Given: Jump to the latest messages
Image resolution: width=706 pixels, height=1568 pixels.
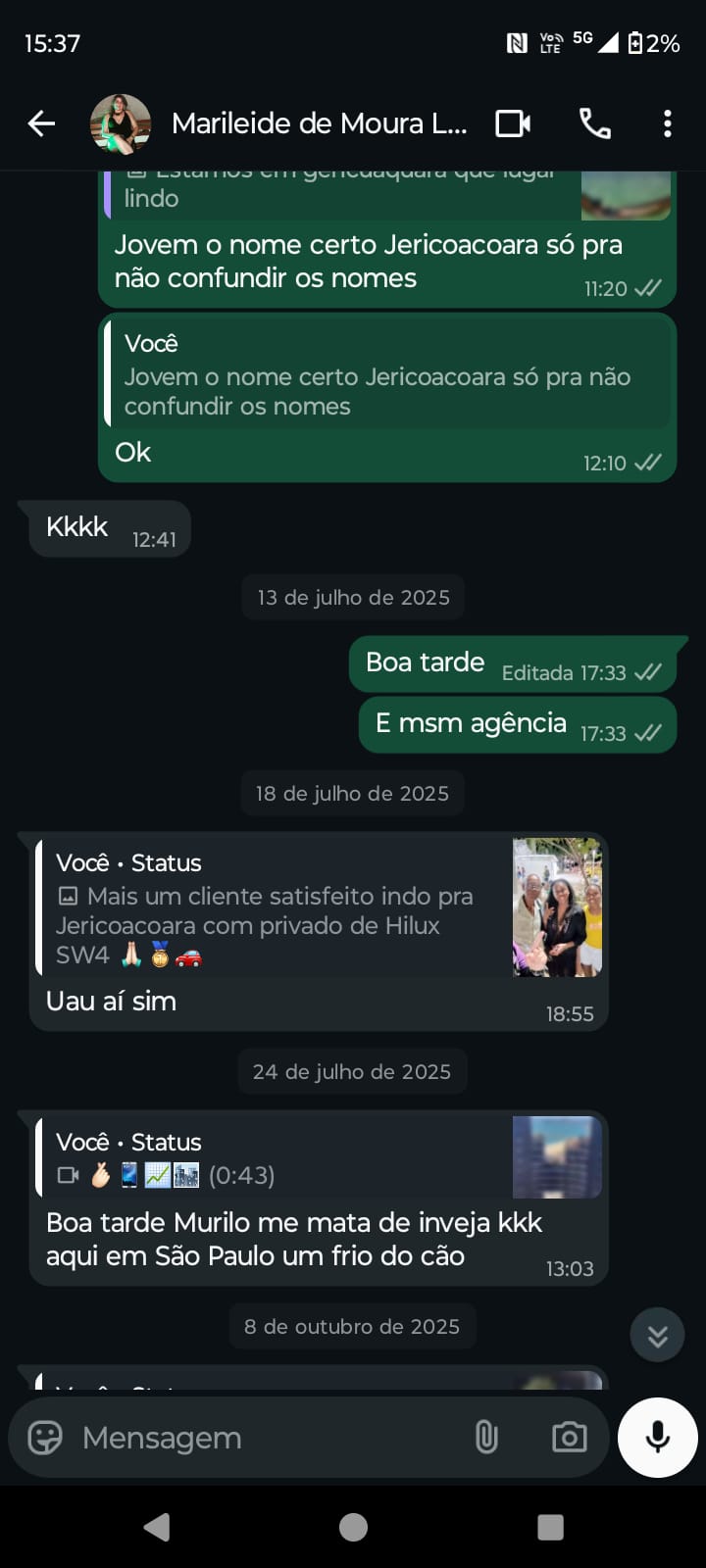Looking at the screenshot, I should [x=657, y=1336].
